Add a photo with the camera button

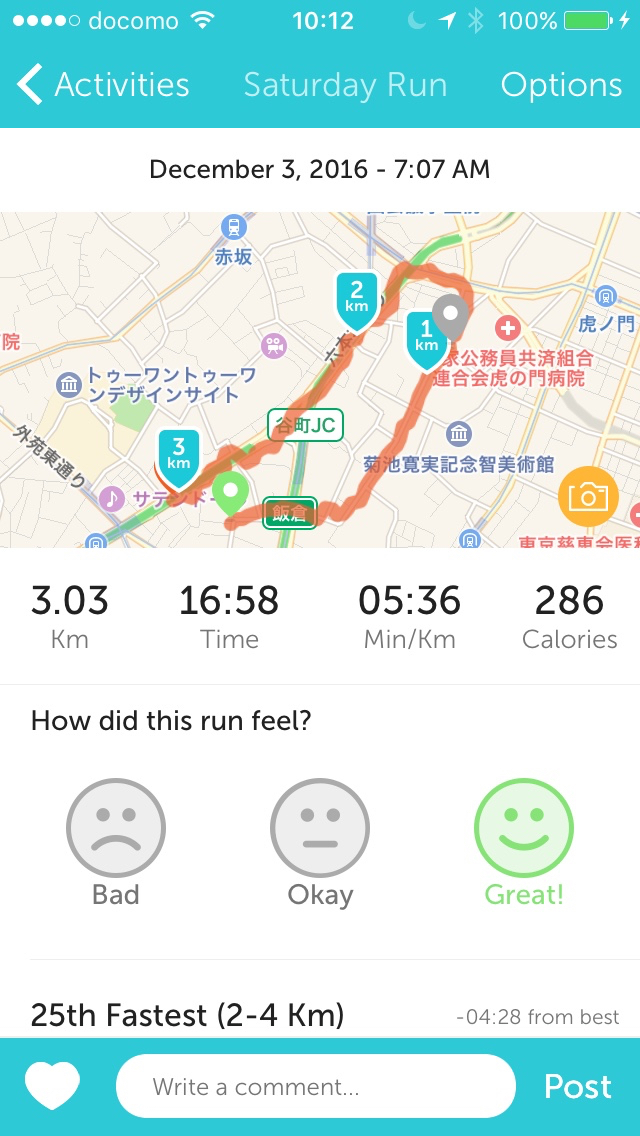587,496
